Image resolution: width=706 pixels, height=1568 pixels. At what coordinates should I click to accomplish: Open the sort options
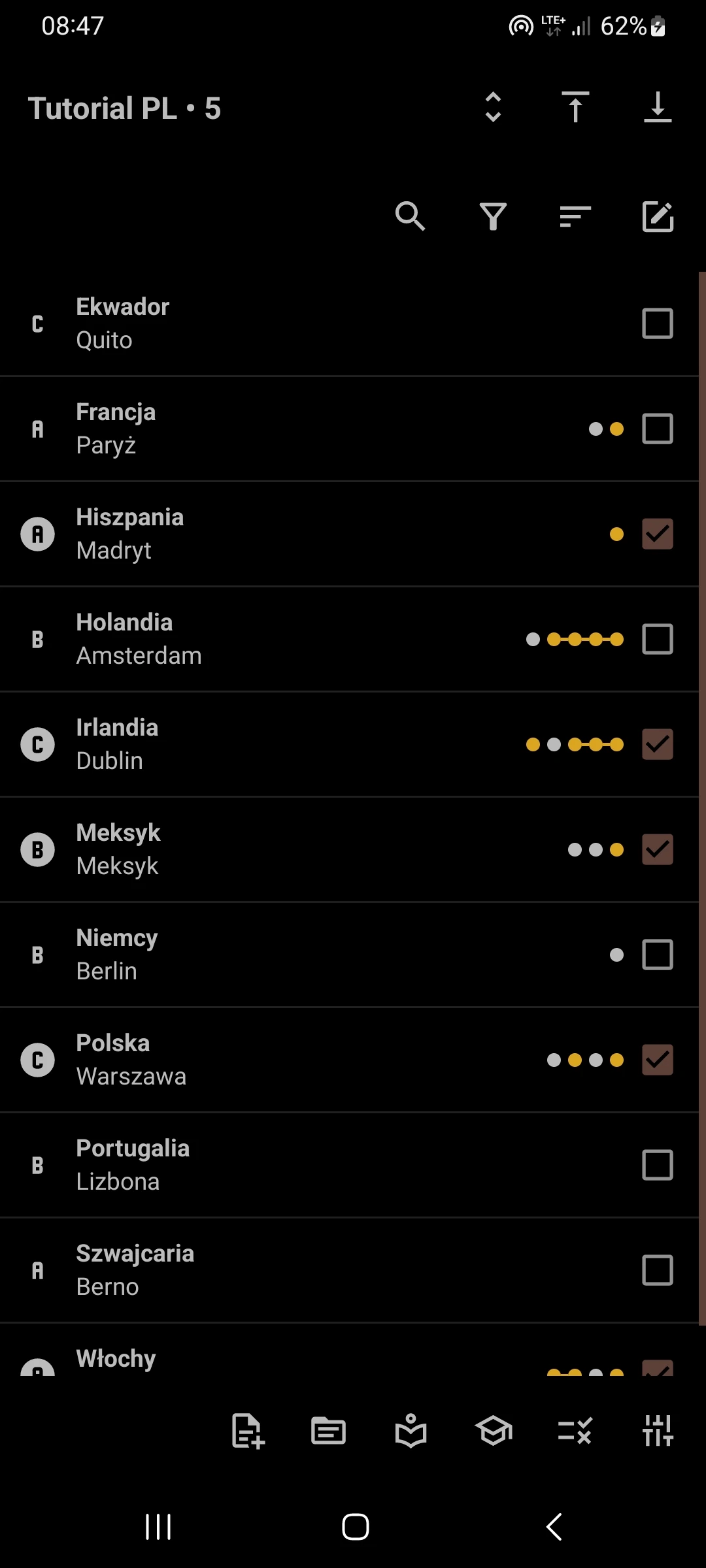(x=575, y=218)
